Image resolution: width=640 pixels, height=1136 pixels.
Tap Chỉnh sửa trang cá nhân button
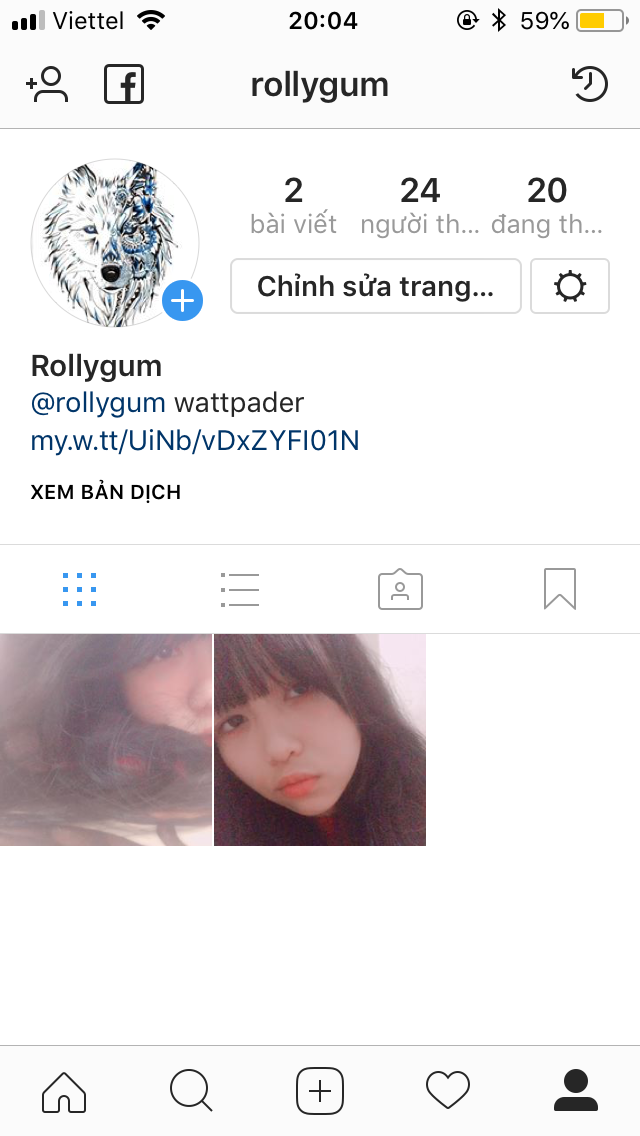click(375, 287)
